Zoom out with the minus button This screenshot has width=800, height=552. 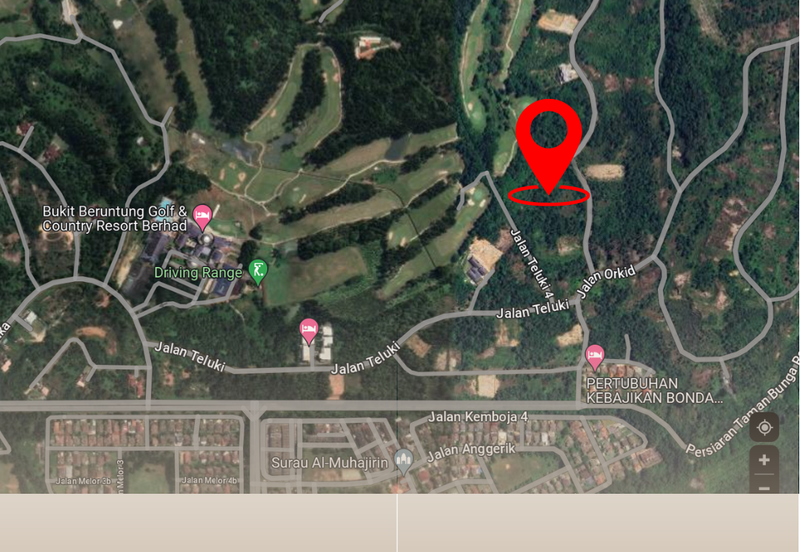tap(764, 487)
